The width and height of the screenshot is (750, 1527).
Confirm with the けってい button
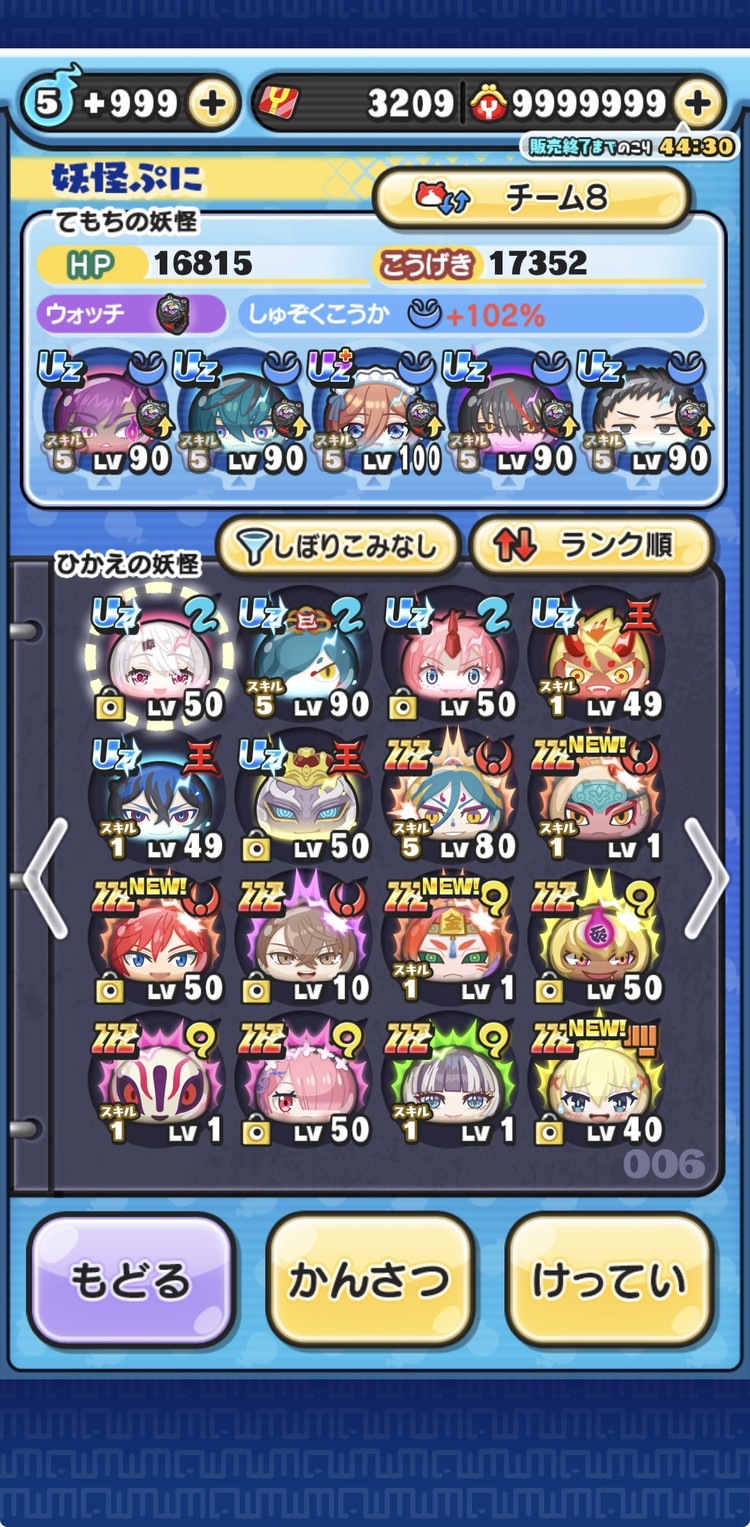609,1280
